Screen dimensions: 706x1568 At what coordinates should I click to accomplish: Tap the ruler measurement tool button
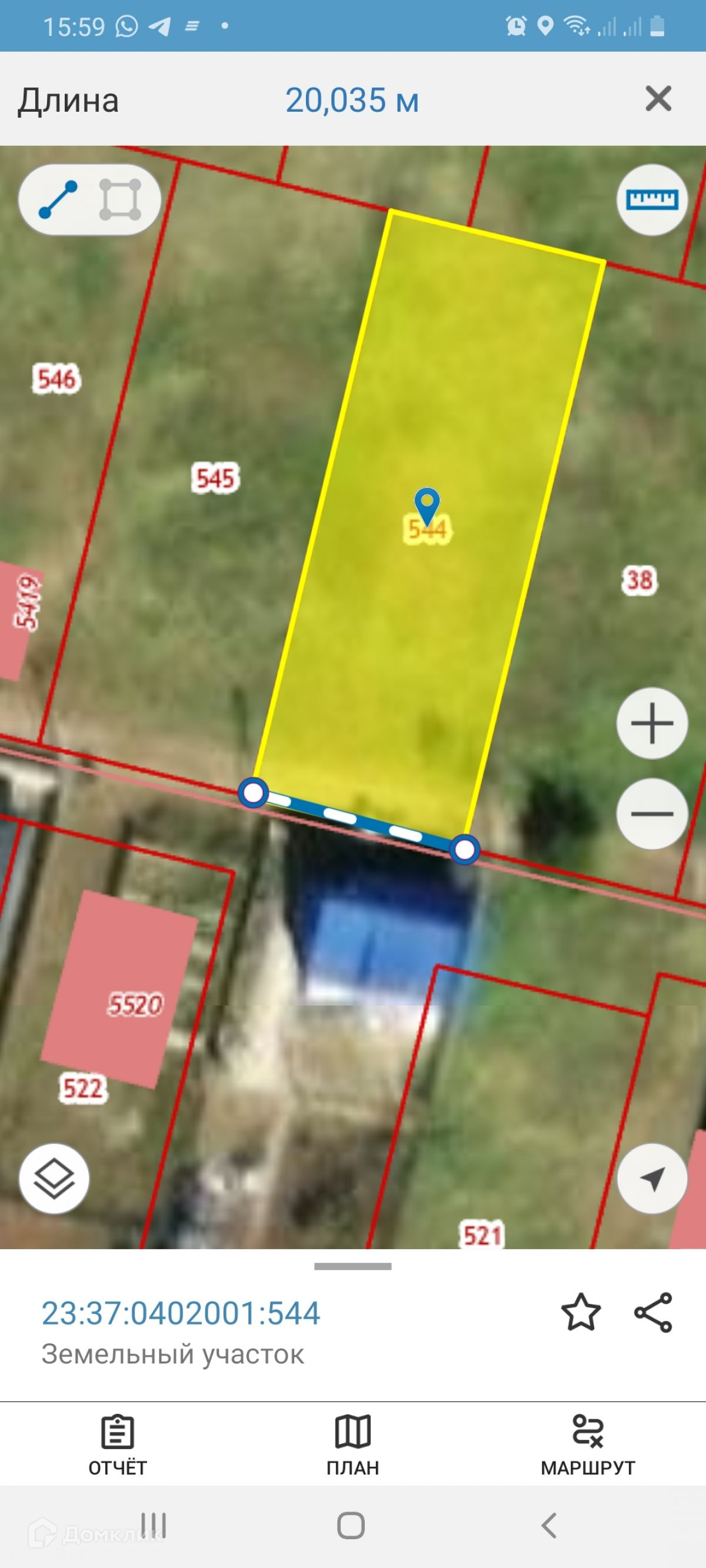point(652,199)
